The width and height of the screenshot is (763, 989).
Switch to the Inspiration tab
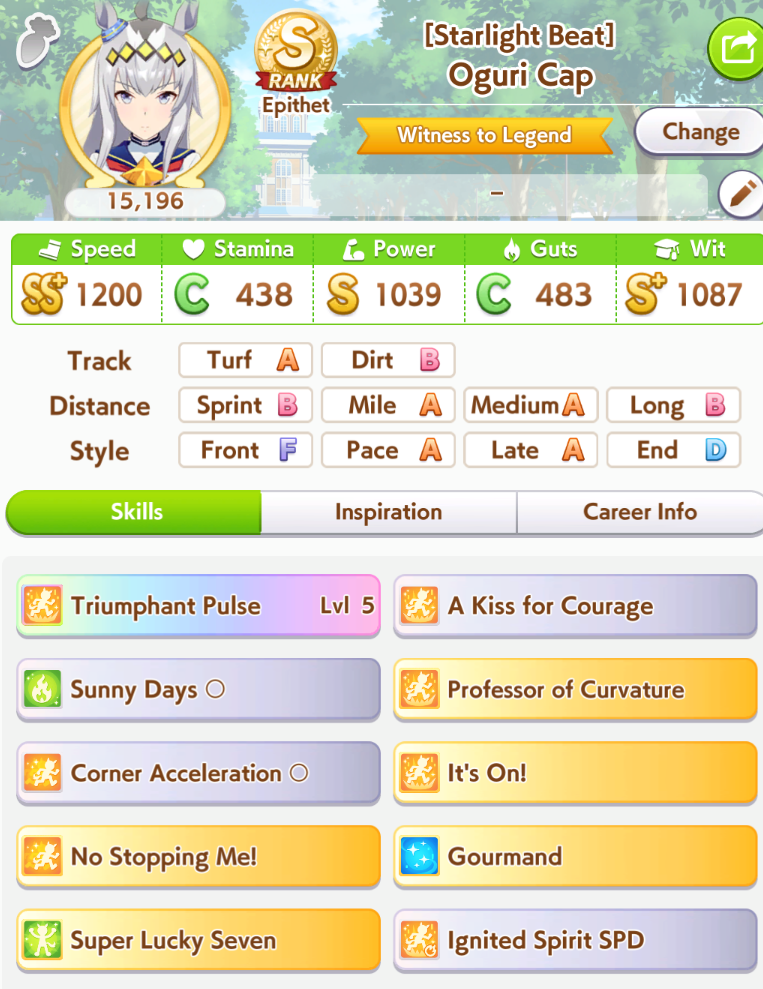(388, 512)
